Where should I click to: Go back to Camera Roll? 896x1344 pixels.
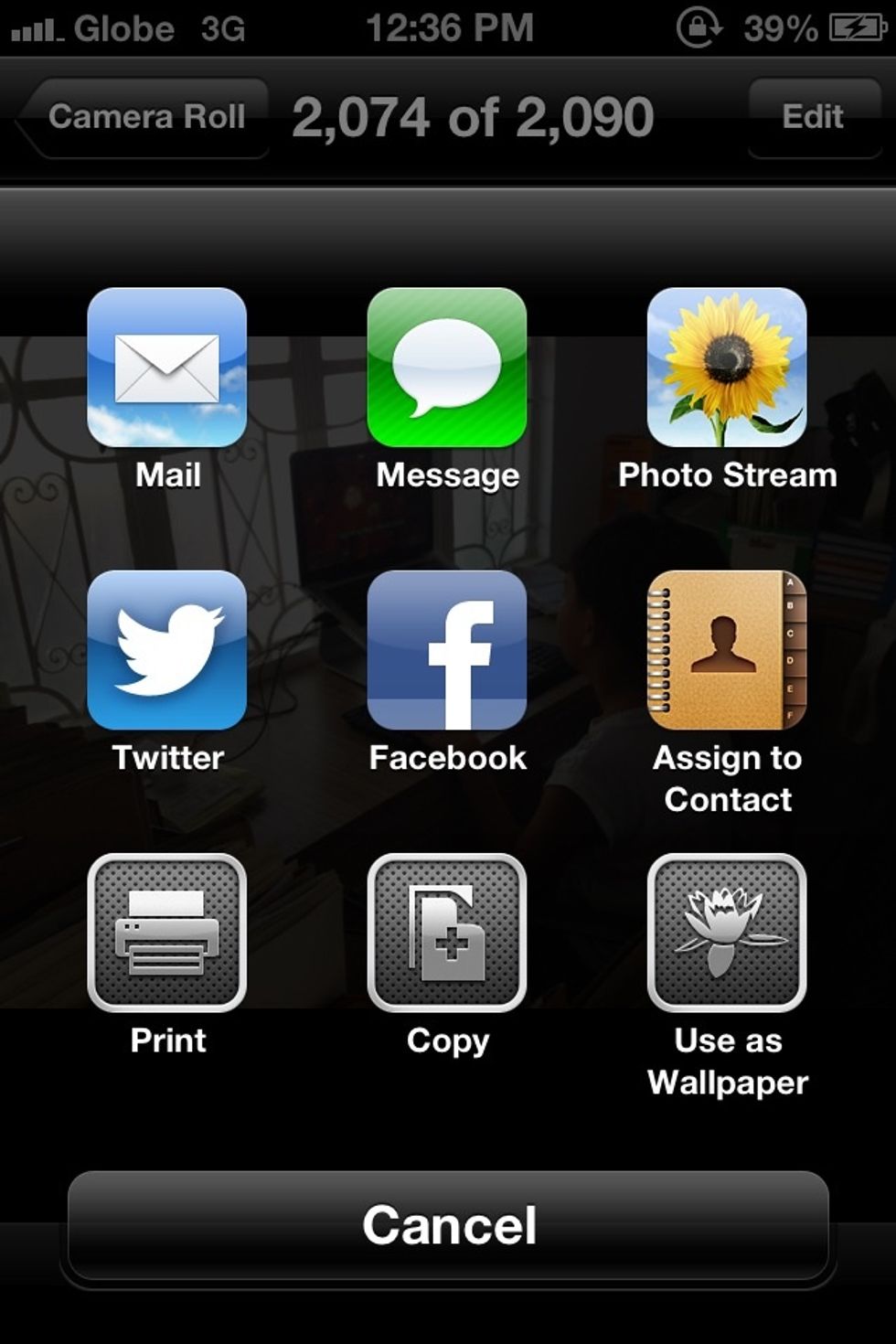[x=146, y=115]
